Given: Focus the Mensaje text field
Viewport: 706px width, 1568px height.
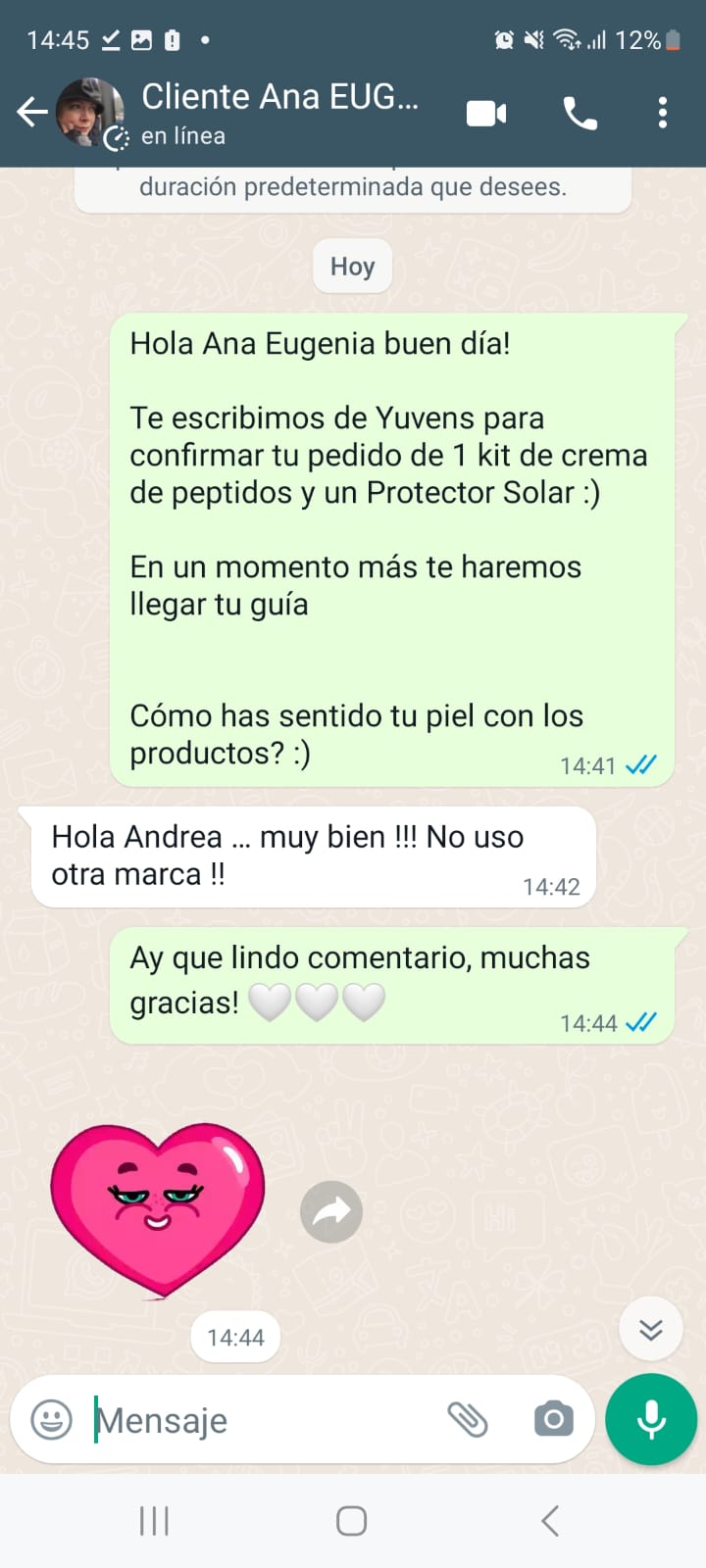Looking at the screenshot, I should (265, 1420).
